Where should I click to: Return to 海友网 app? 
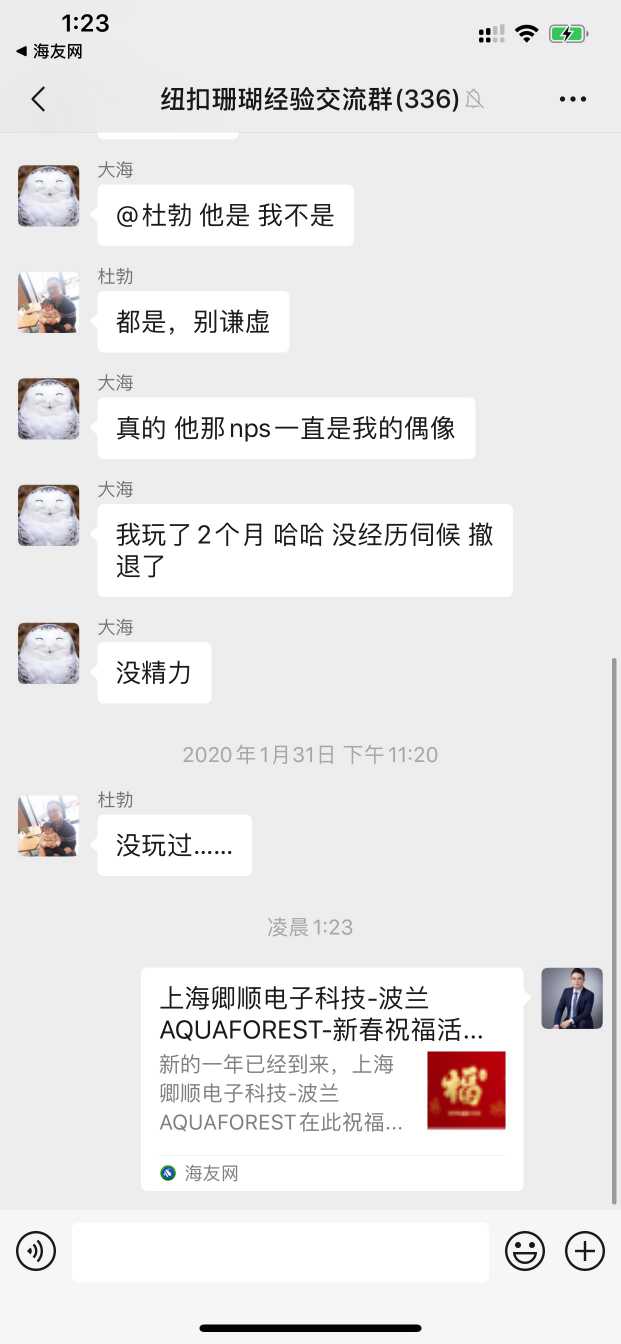48,51
